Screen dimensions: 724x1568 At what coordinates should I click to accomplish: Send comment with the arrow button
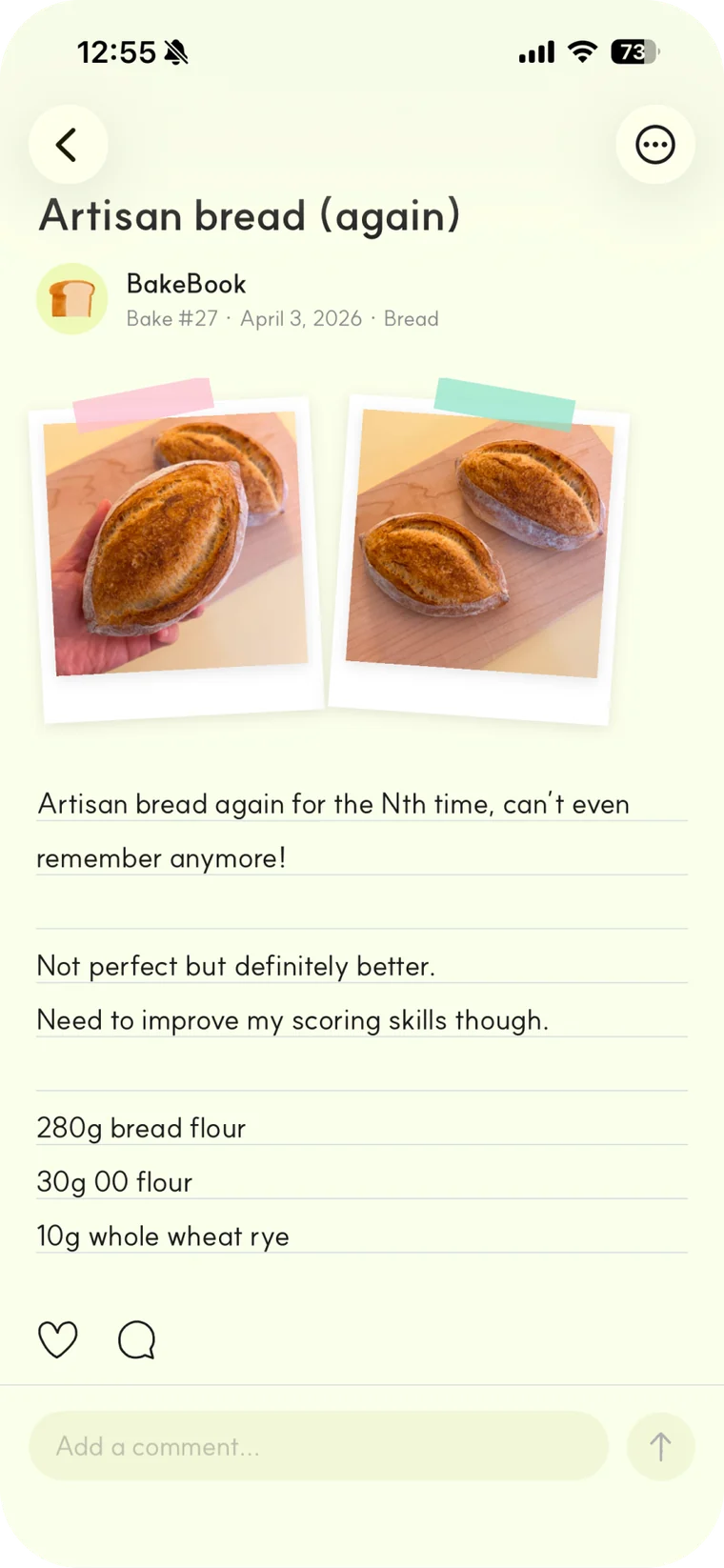[661, 1446]
